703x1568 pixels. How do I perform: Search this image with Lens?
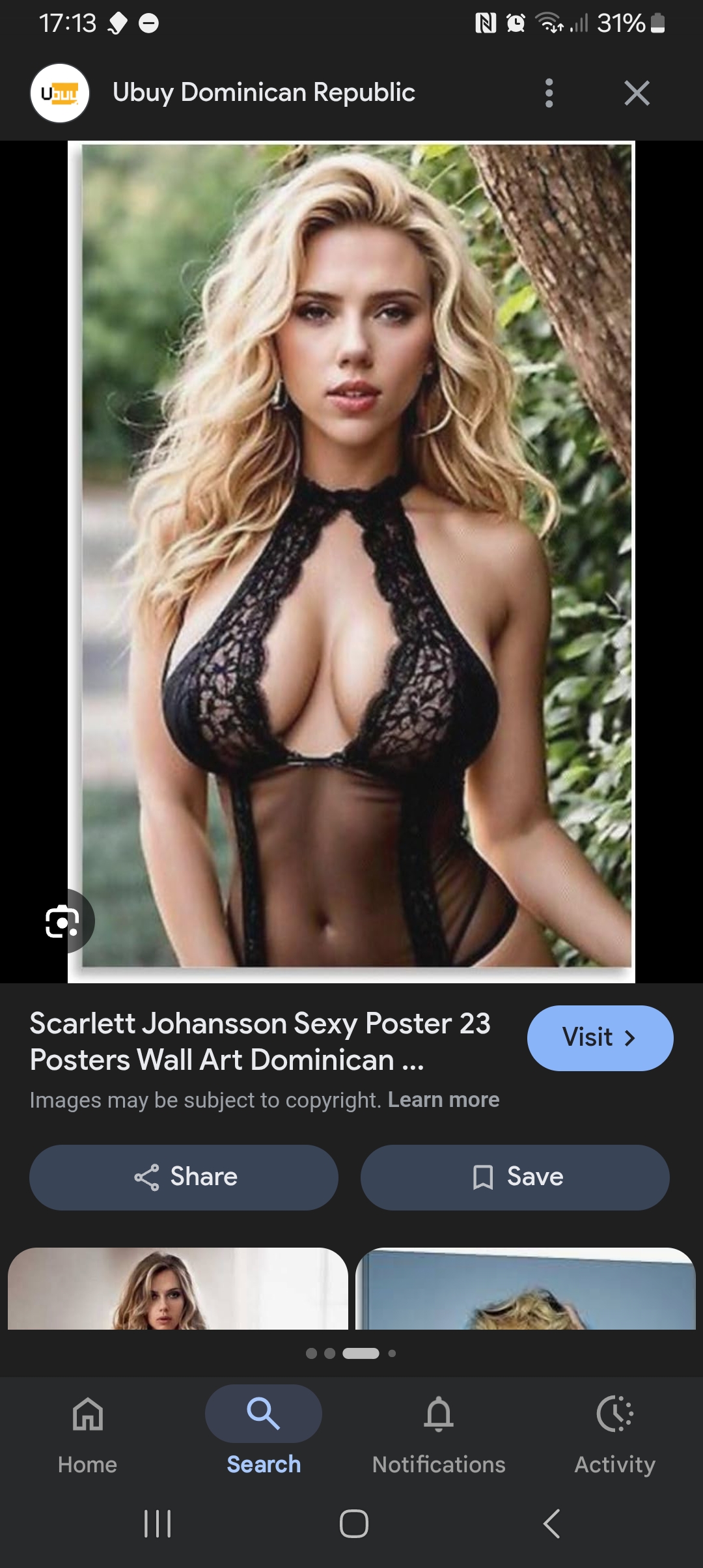(62, 921)
